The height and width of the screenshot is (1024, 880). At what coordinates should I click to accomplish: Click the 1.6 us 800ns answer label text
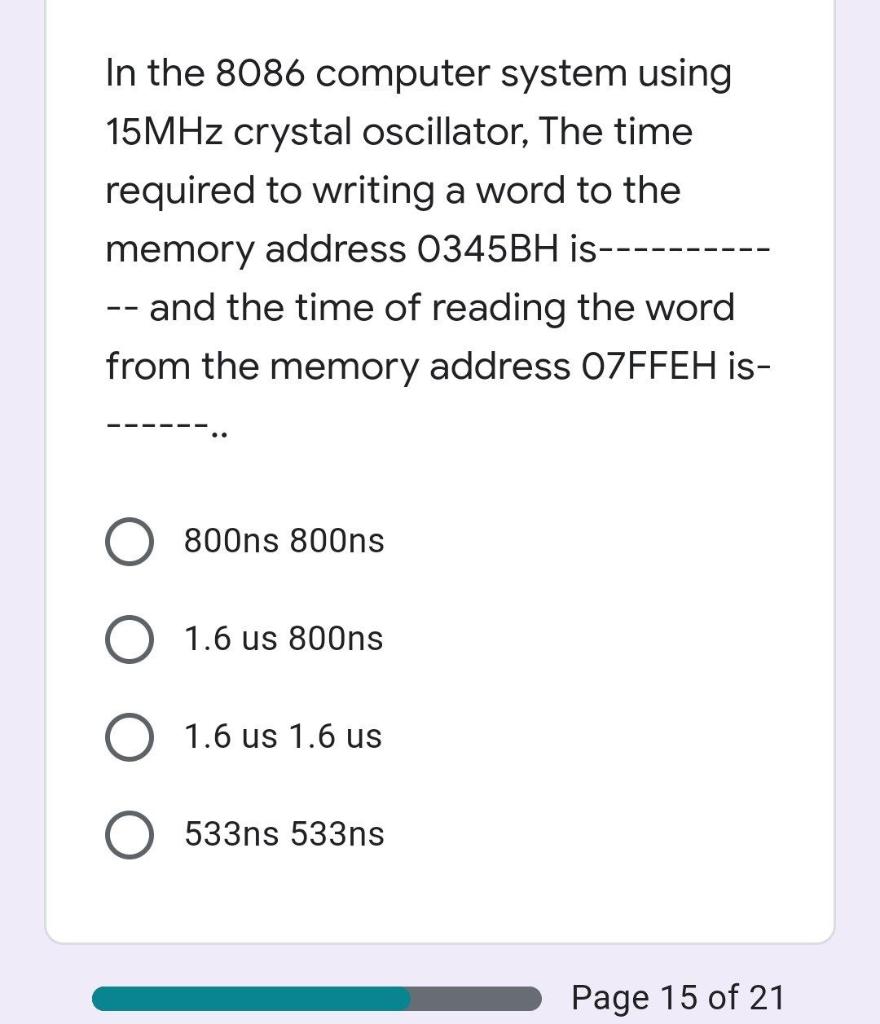pyautogui.click(x=283, y=638)
